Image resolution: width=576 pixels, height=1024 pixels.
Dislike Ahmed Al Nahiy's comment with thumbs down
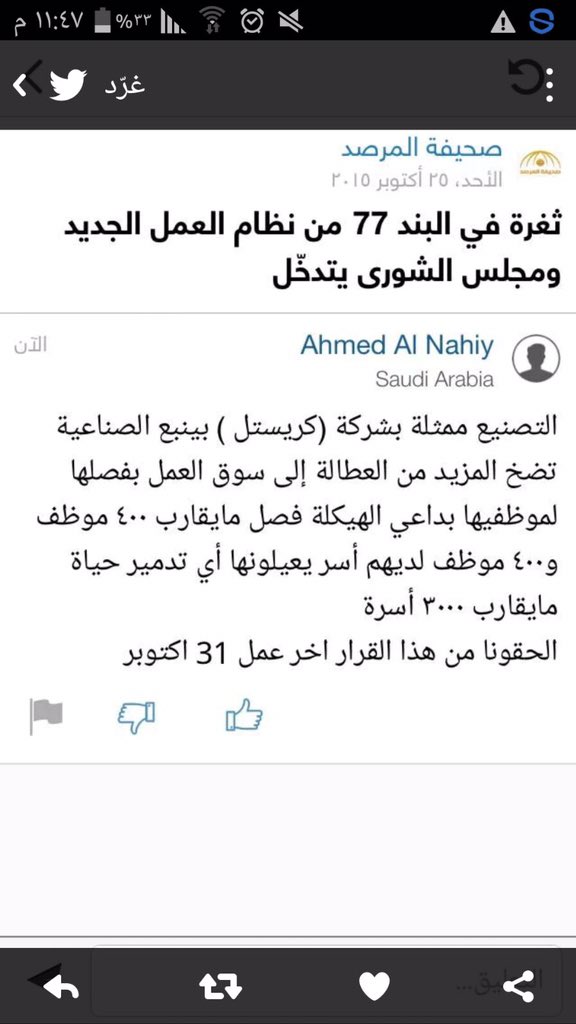(x=136, y=716)
